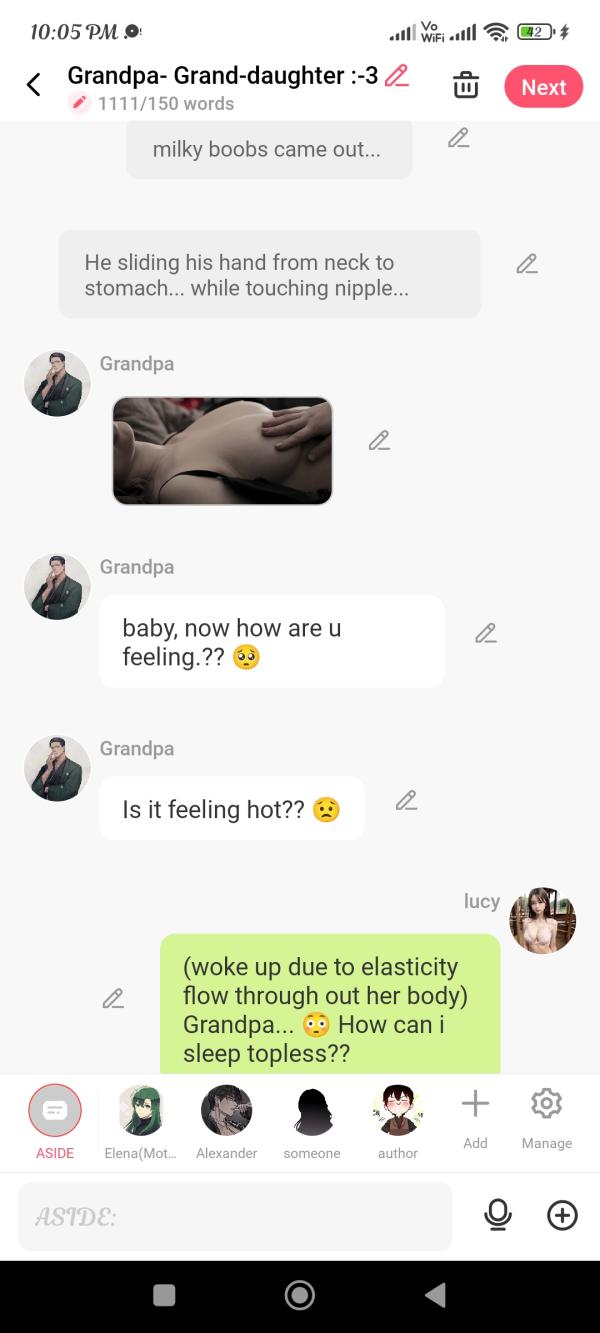Go to the system home screen
The height and width of the screenshot is (1333, 600).
click(x=299, y=1295)
